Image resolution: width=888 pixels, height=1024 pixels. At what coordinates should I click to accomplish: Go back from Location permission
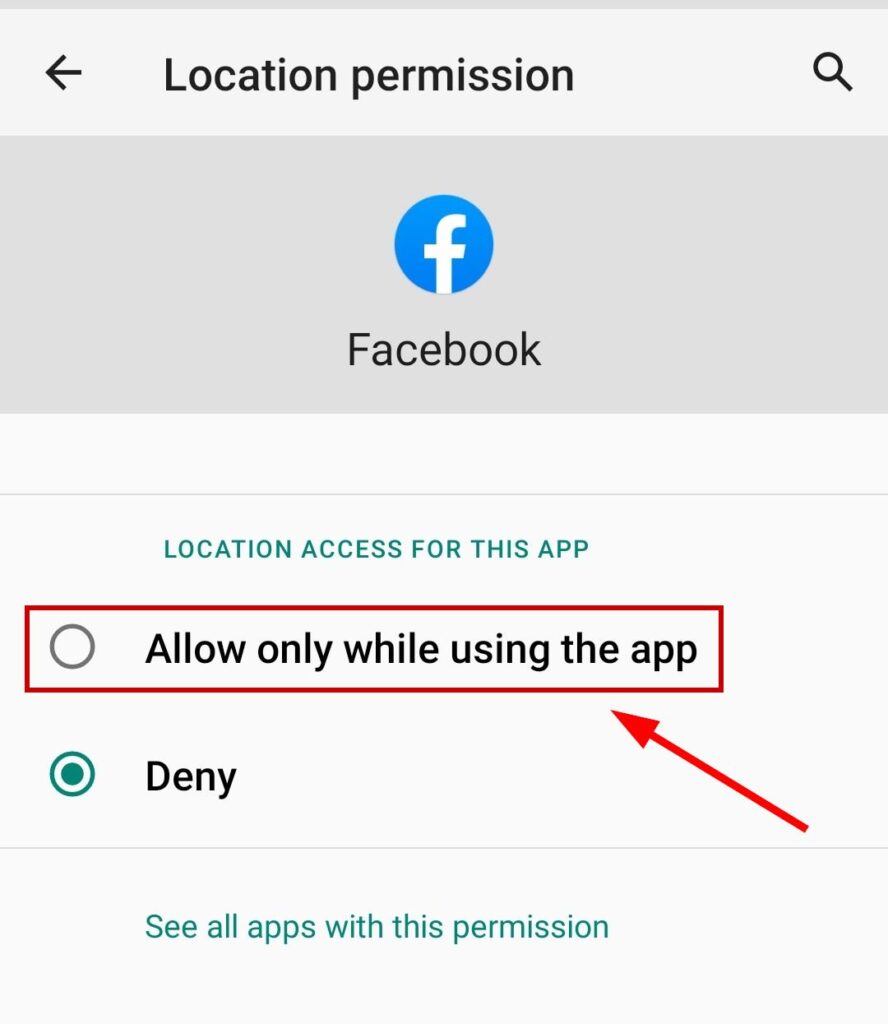63,73
